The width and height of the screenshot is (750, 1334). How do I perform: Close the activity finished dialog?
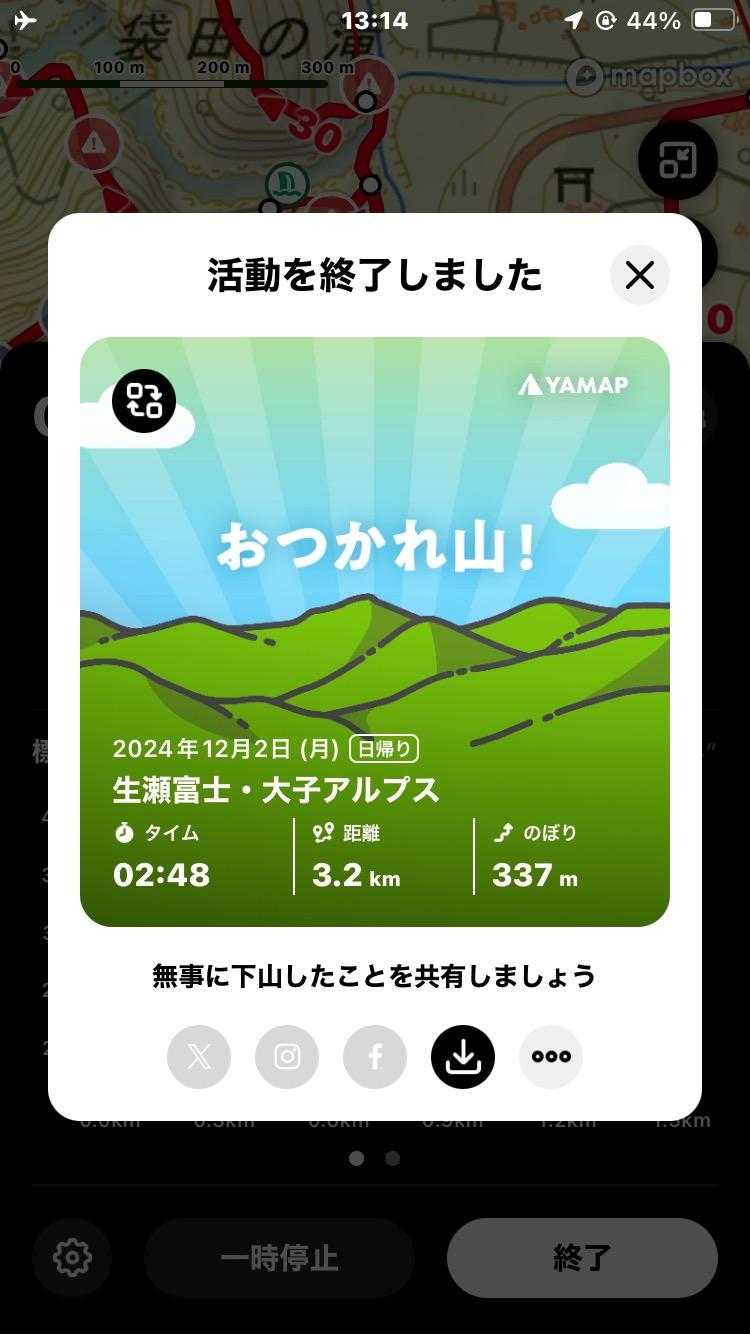(x=639, y=275)
